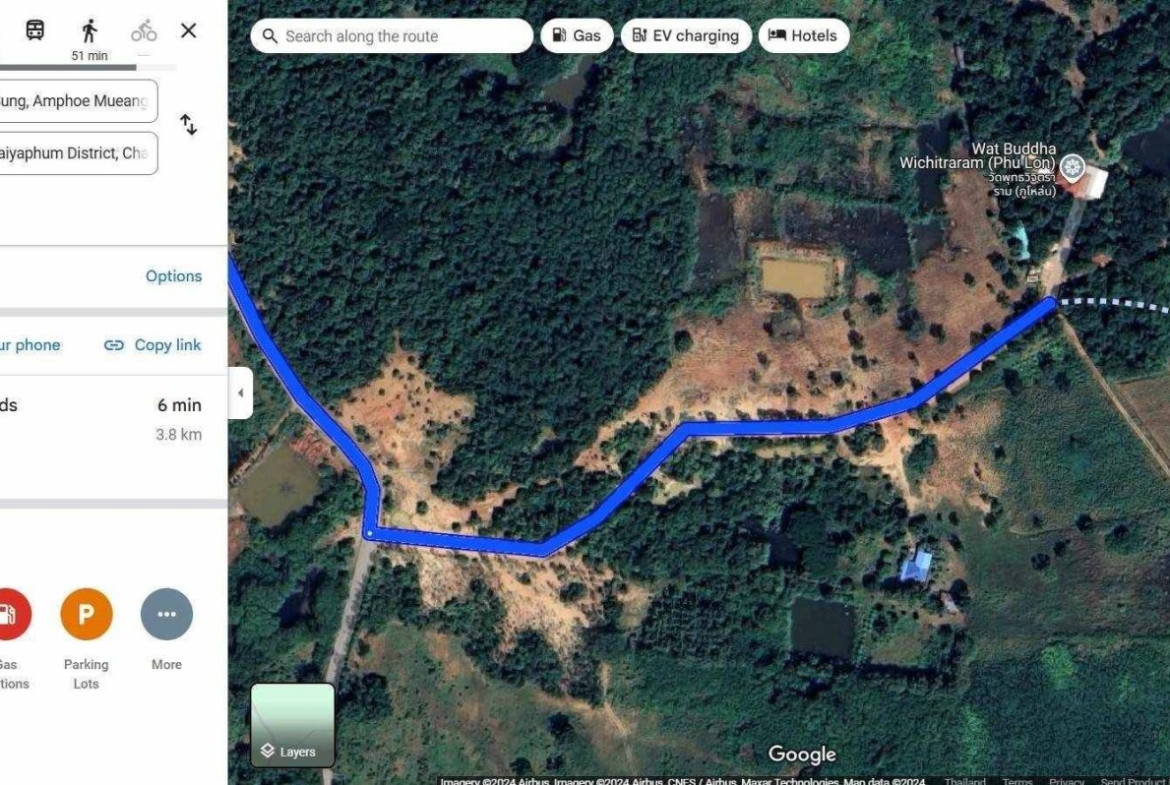Close the directions panel

pyautogui.click(x=188, y=31)
